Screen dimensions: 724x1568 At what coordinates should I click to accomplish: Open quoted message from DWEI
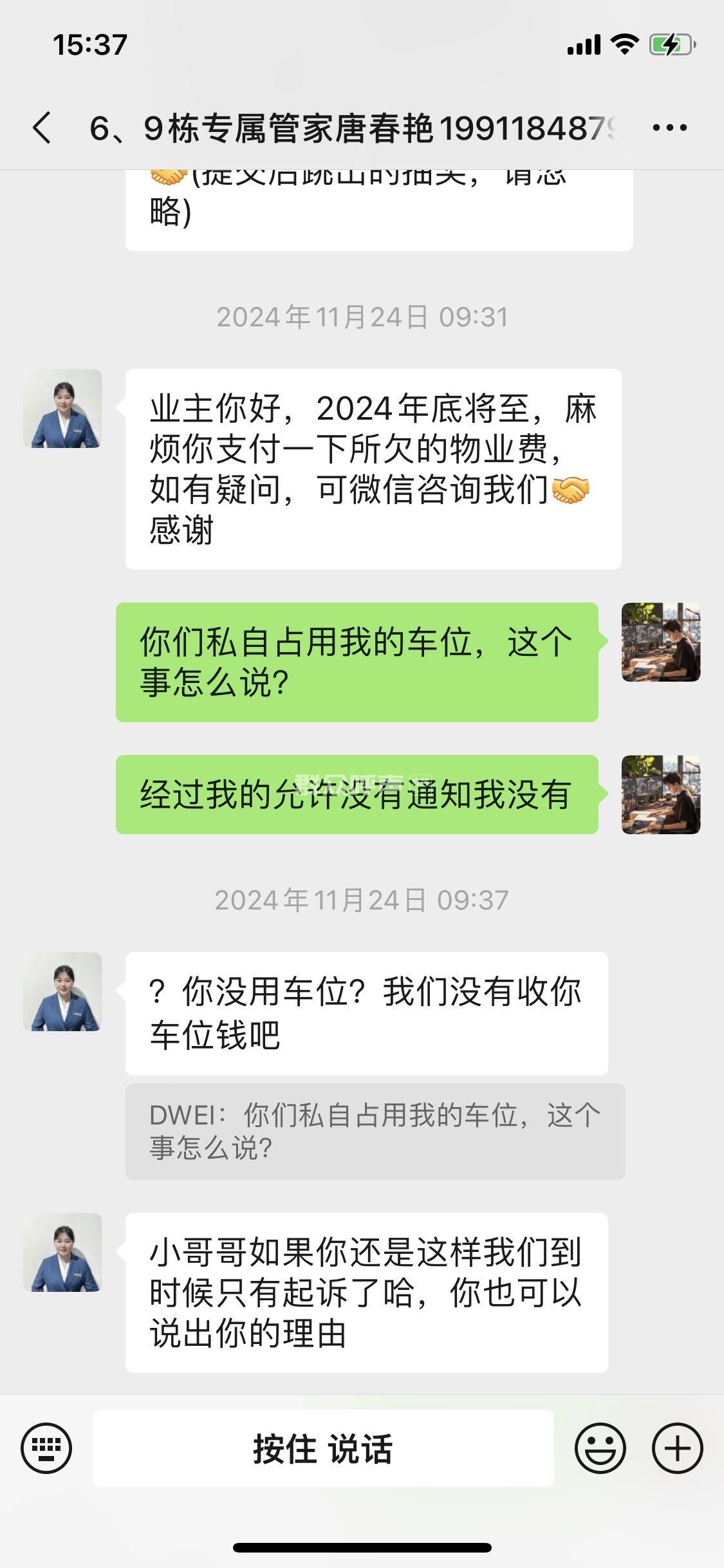(375, 1131)
